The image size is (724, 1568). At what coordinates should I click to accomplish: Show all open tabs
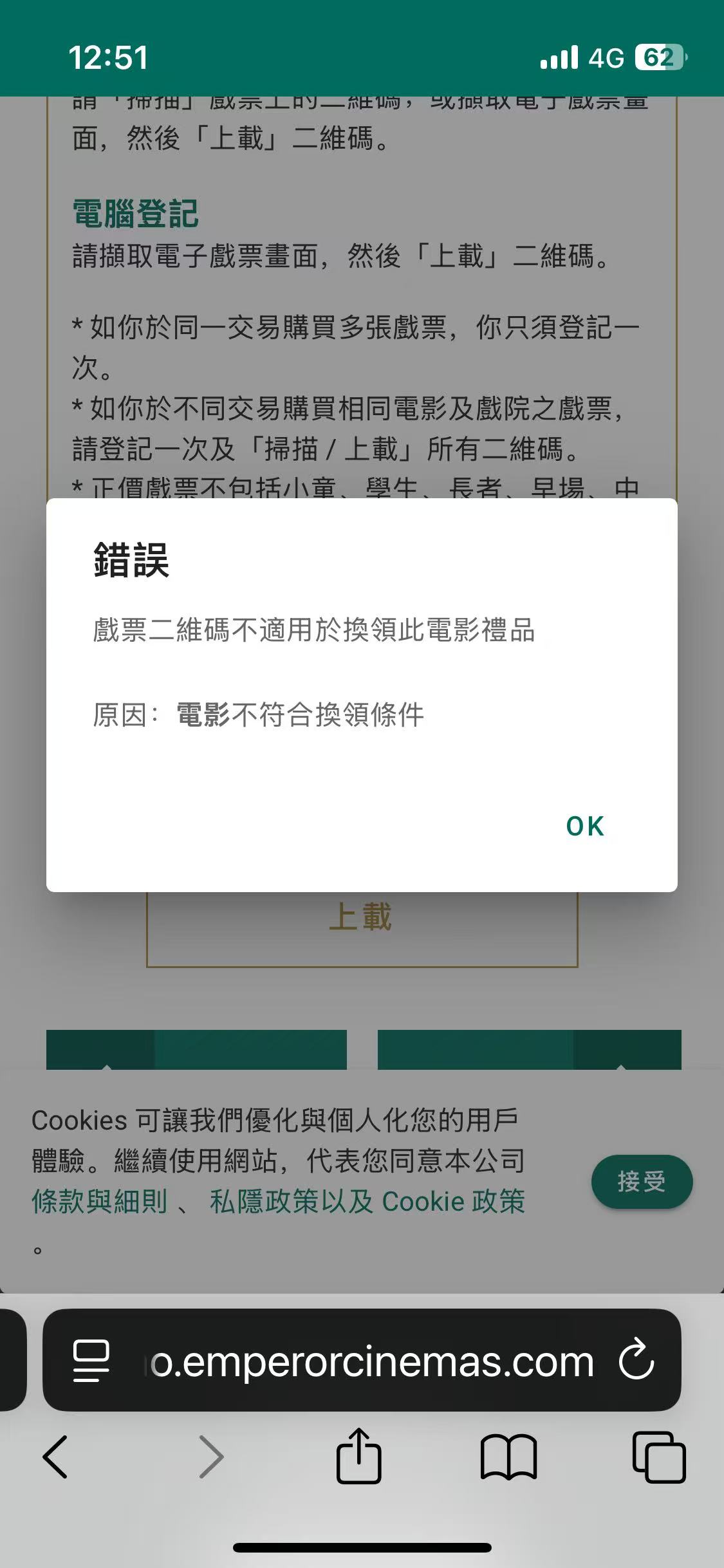coord(658,1457)
